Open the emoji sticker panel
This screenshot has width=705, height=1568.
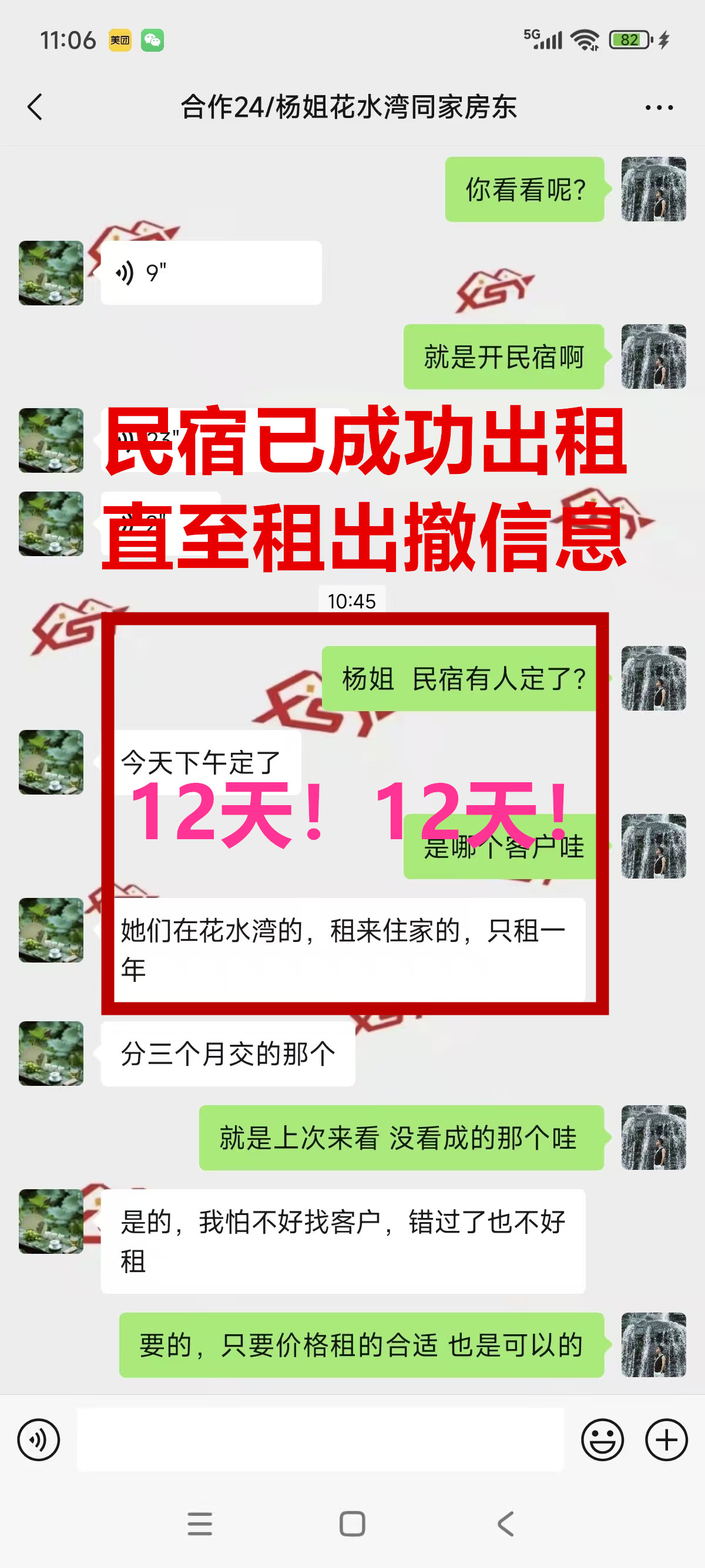602,1440
